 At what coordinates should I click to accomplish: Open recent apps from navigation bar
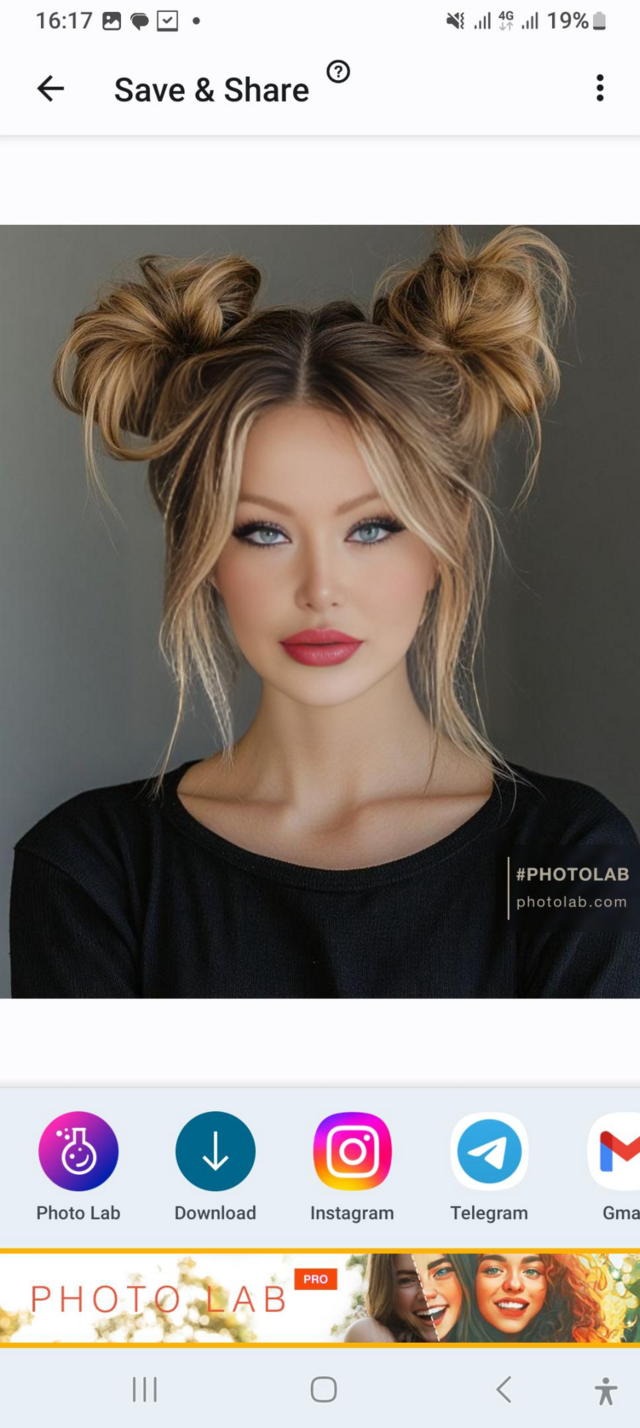(x=145, y=1389)
